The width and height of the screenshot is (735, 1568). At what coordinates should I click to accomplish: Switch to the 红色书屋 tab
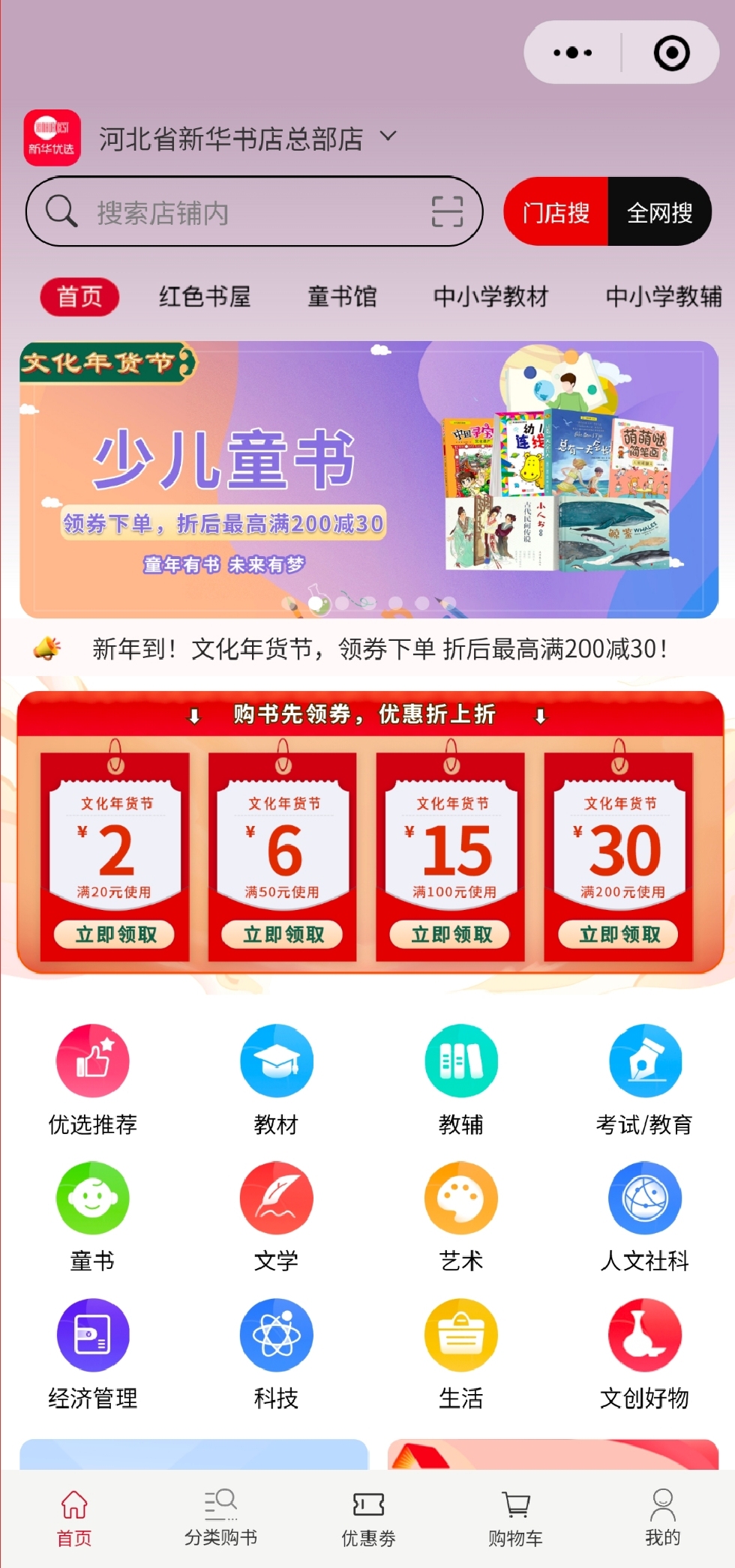(205, 297)
